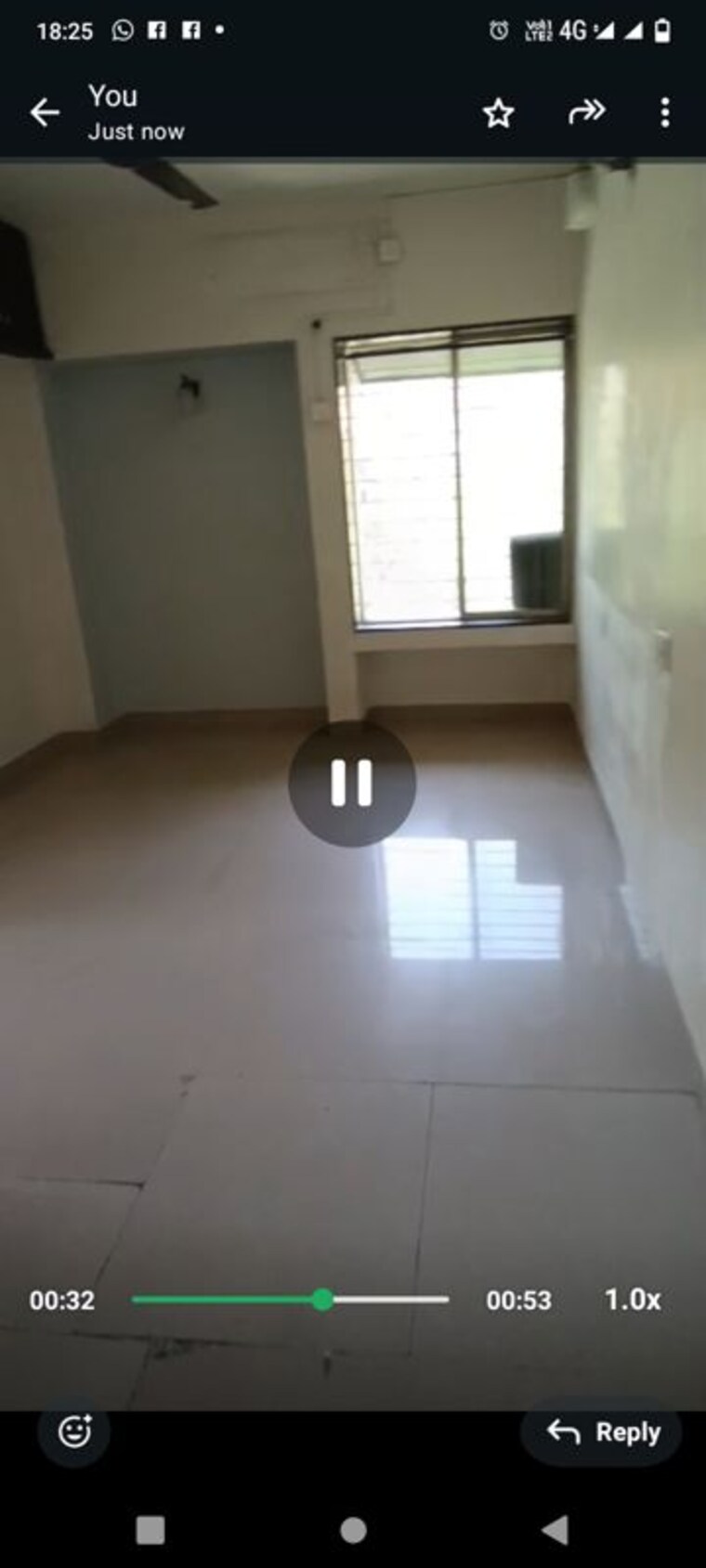Open the three-dot overflow menu
This screenshot has width=706, height=1568.
pos(664,113)
